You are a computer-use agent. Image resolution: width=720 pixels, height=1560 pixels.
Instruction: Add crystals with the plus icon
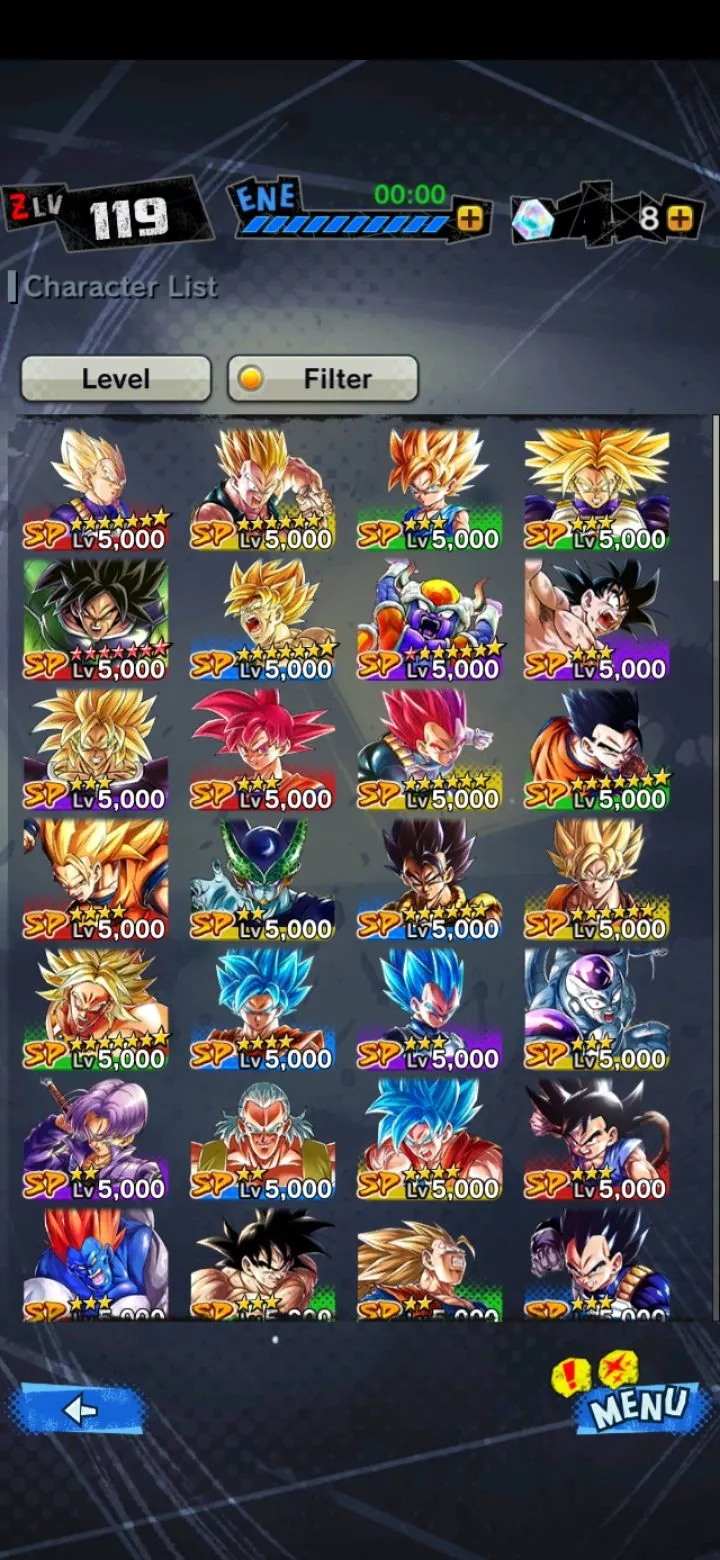coord(680,218)
